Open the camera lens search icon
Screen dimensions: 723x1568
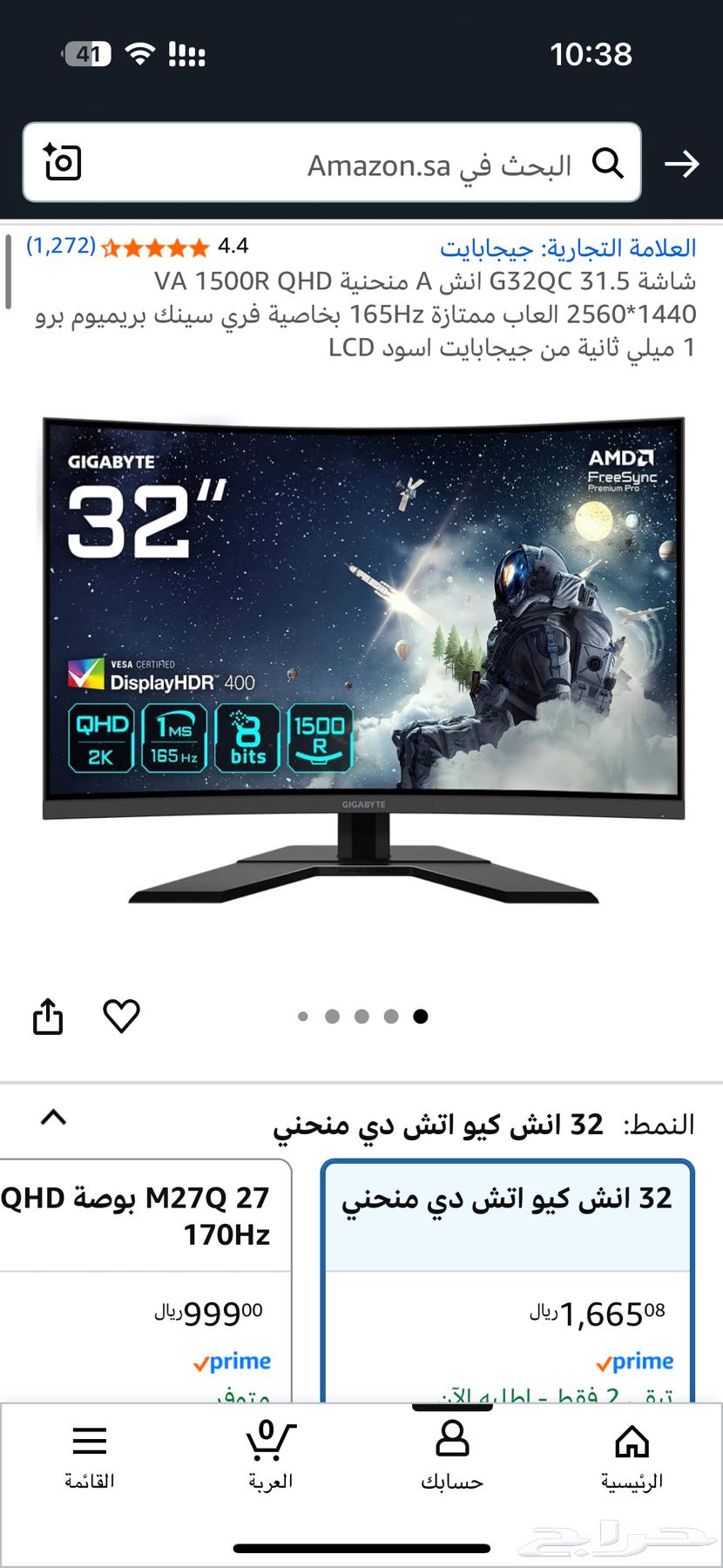pyautogui.click(x=63, y=162)
